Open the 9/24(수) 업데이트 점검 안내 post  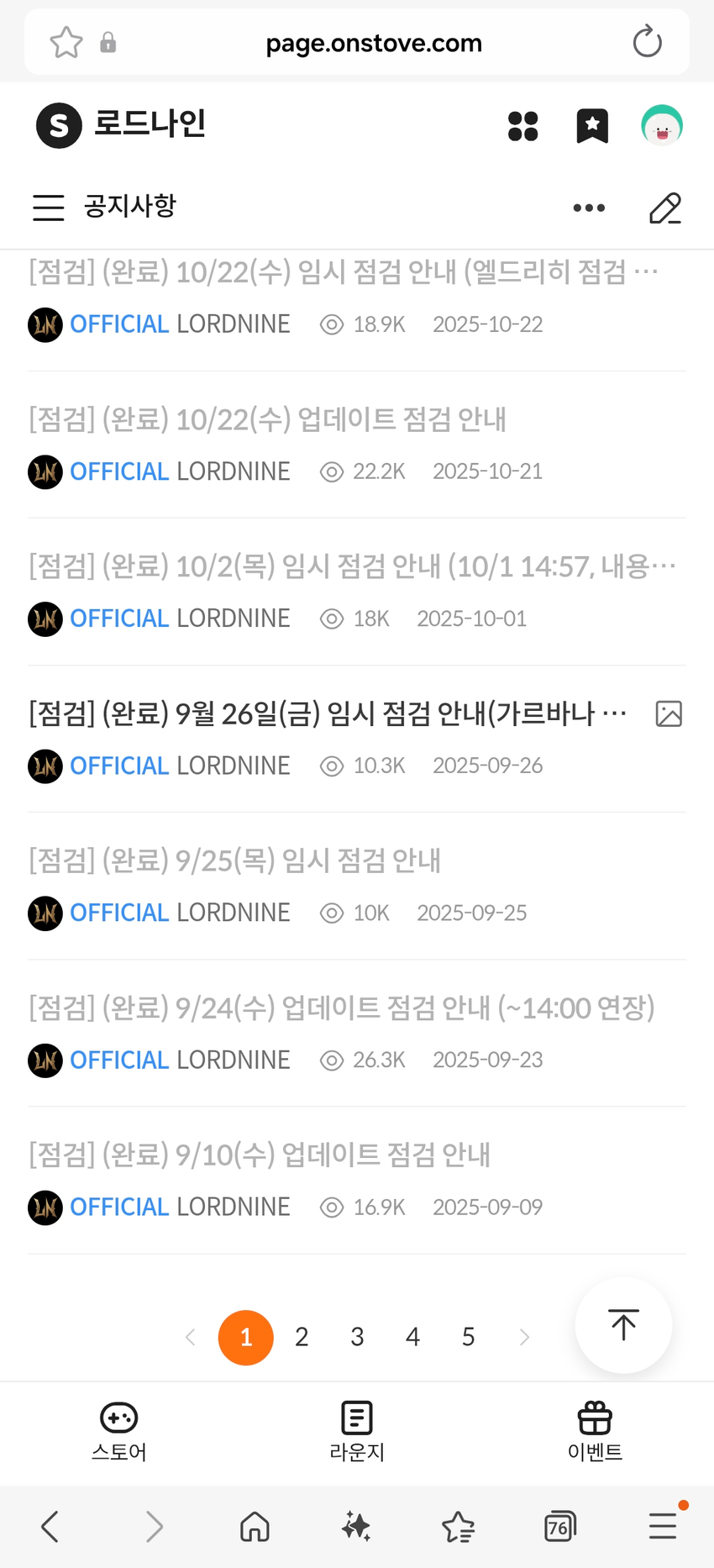pyautogui.click(x=341, y=1008)
